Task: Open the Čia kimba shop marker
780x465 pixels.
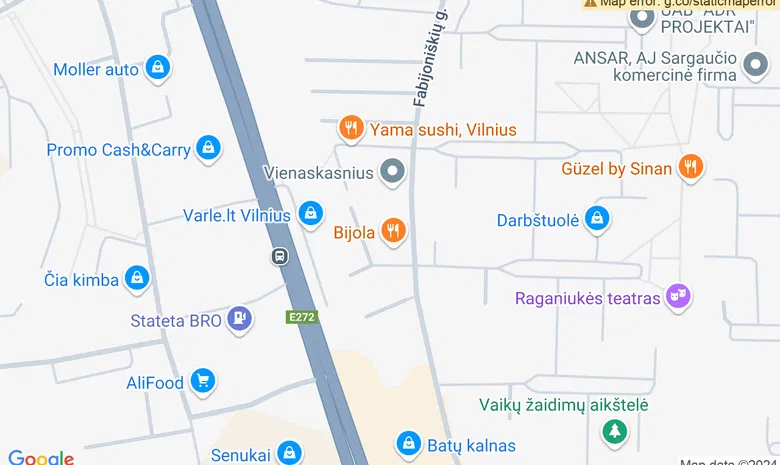Action: coord(137,279)
